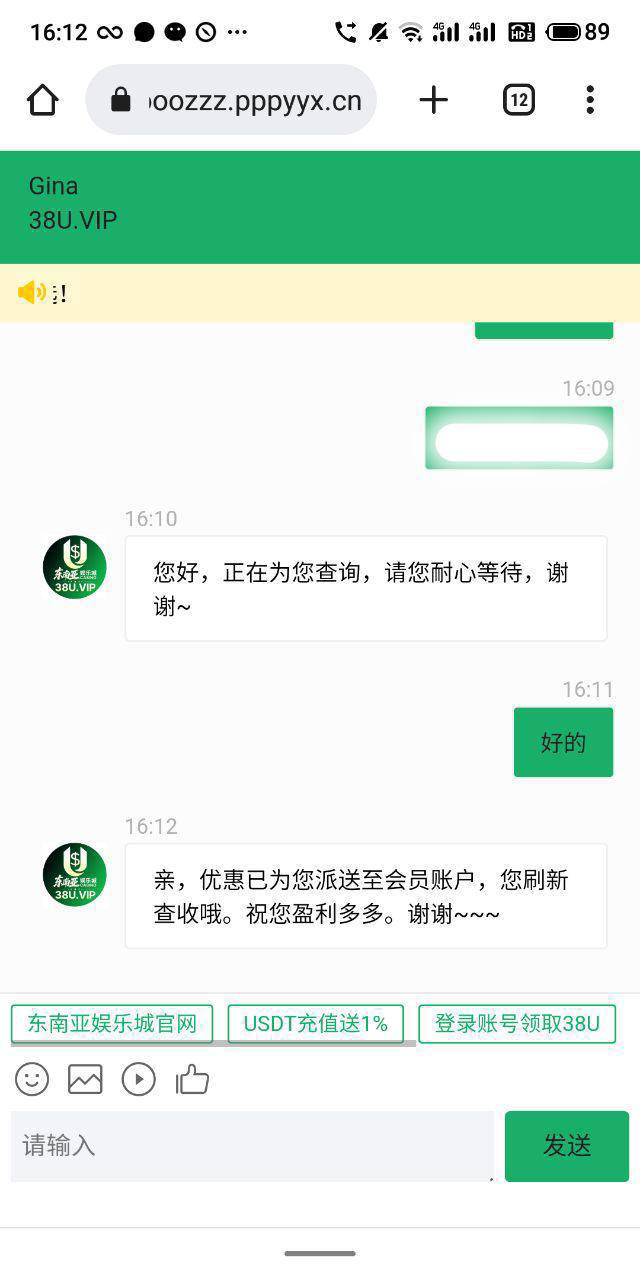Attach an image to the chat
This screenshot has width=640, height=1280.
(x=85, y=1079)
